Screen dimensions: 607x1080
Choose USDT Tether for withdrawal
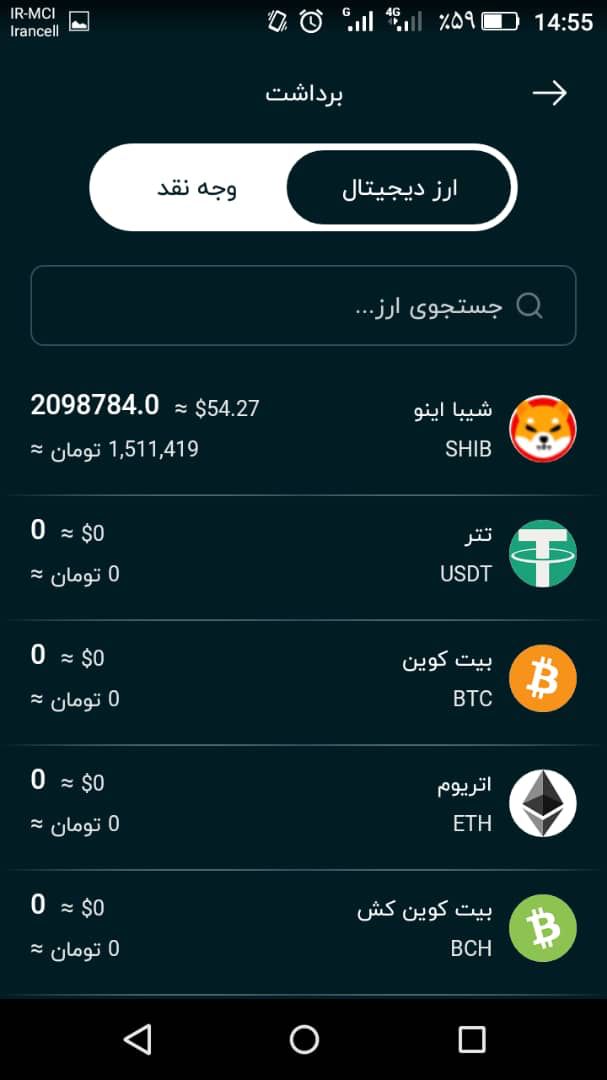(x=303, y=557)
